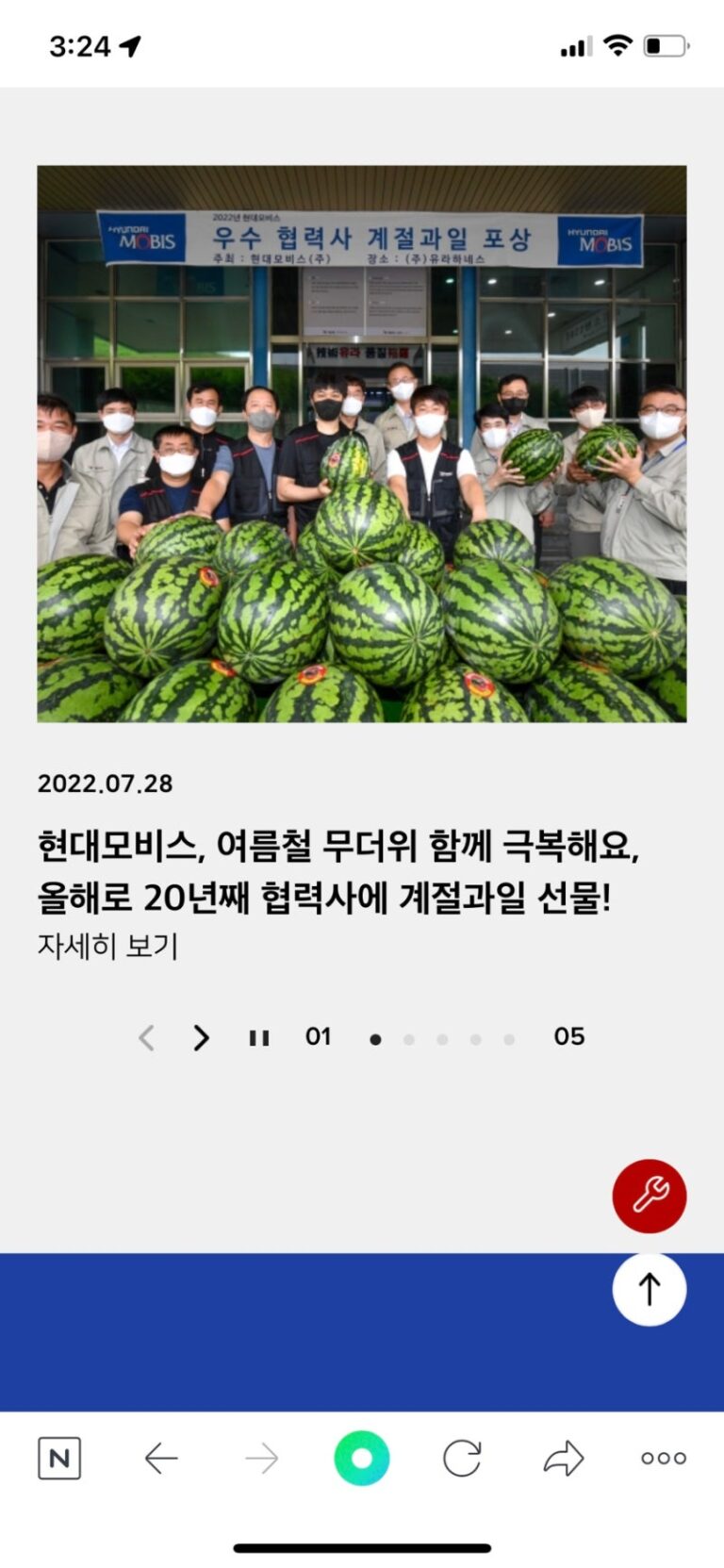
Task: Open the Naver N home button
Action: (59, 1458)
